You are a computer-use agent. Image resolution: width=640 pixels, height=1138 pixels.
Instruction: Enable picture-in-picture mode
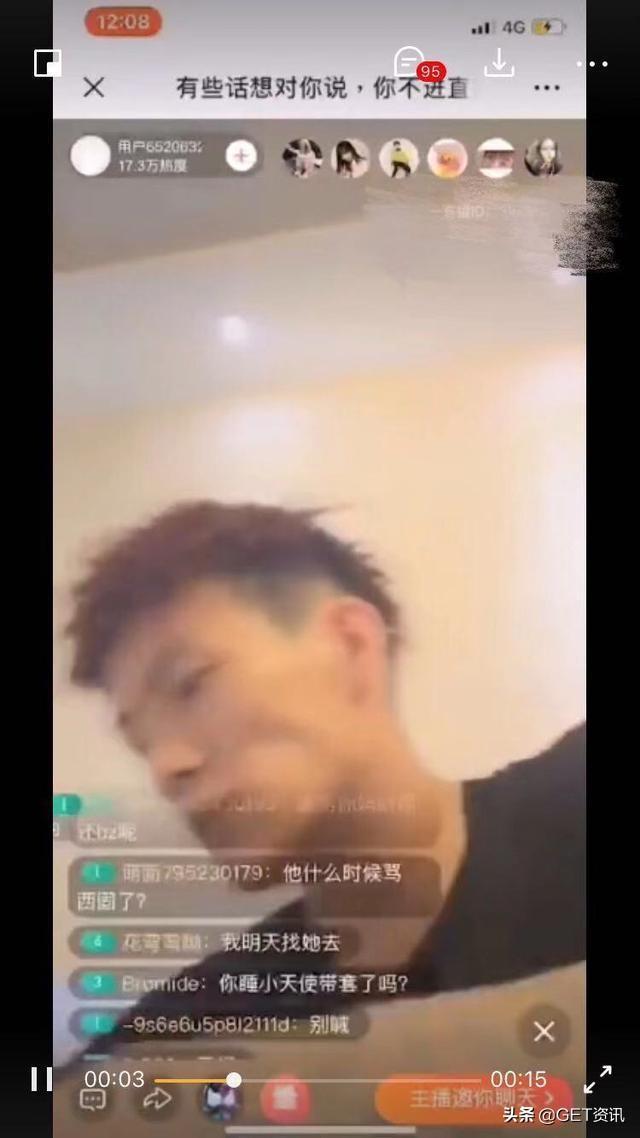(47, 63)
